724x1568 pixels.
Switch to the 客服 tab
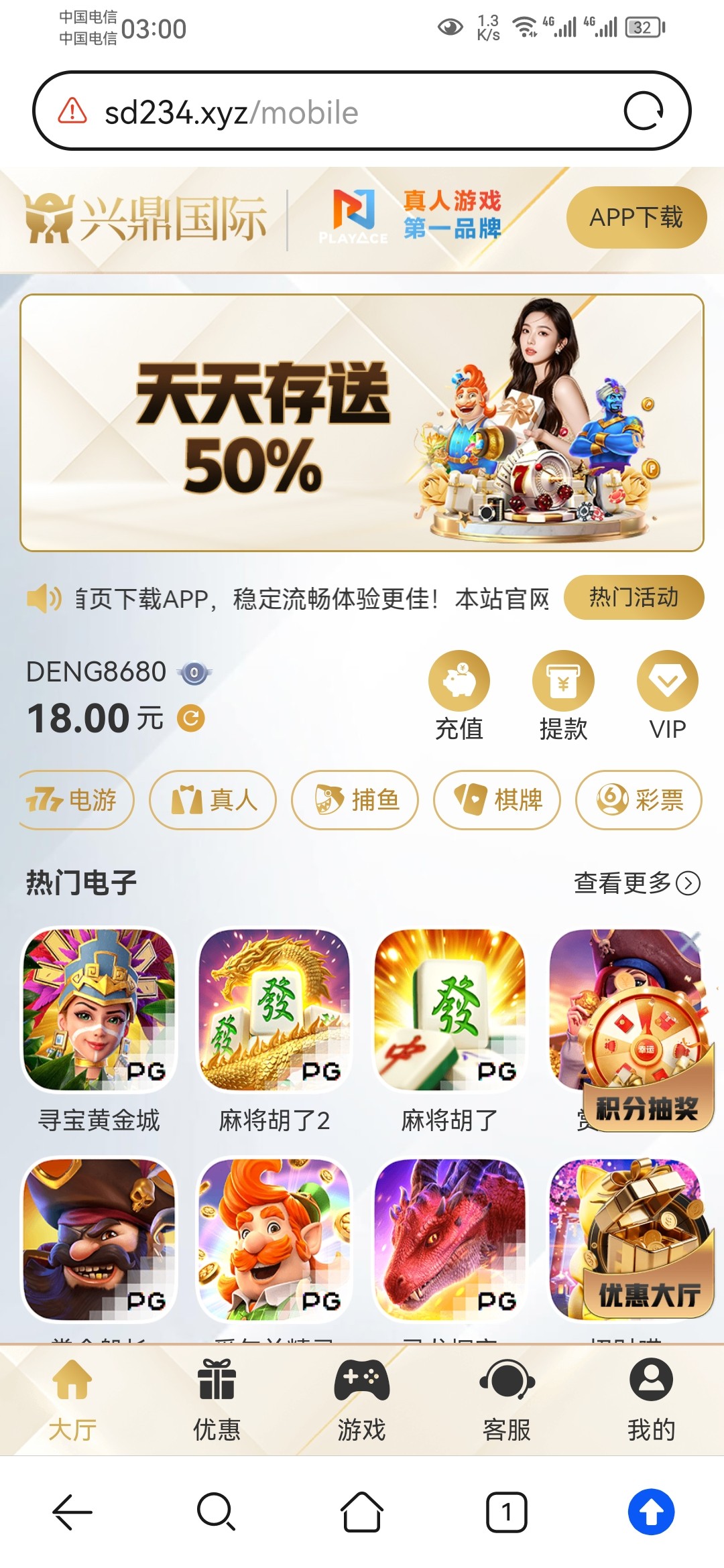(507, 1399)
